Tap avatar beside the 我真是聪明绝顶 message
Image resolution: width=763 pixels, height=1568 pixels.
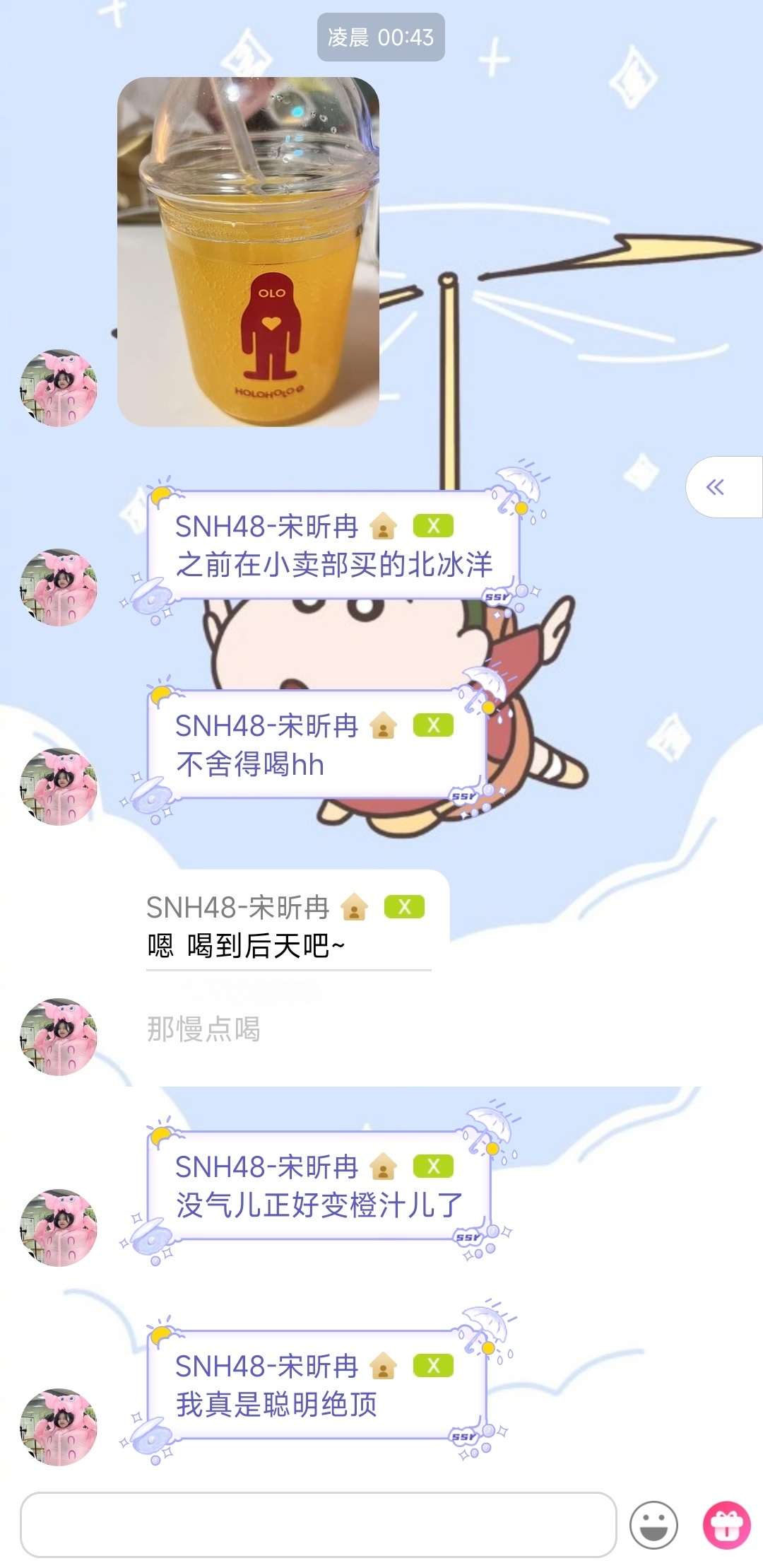click(59, 1427)
